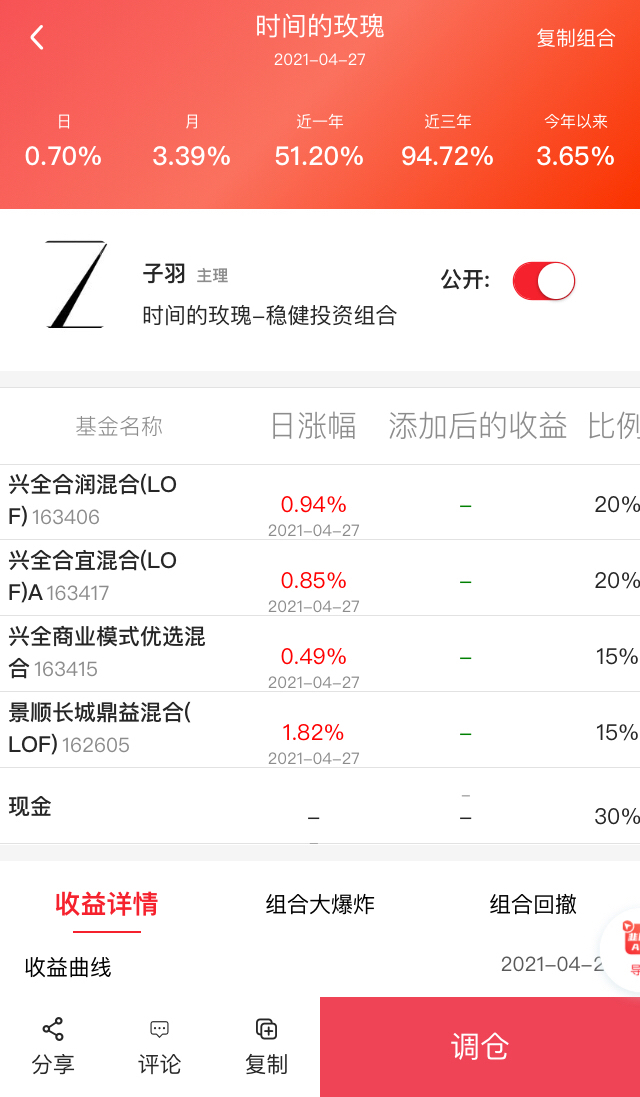Open 评论 comments

(159, 1047)
